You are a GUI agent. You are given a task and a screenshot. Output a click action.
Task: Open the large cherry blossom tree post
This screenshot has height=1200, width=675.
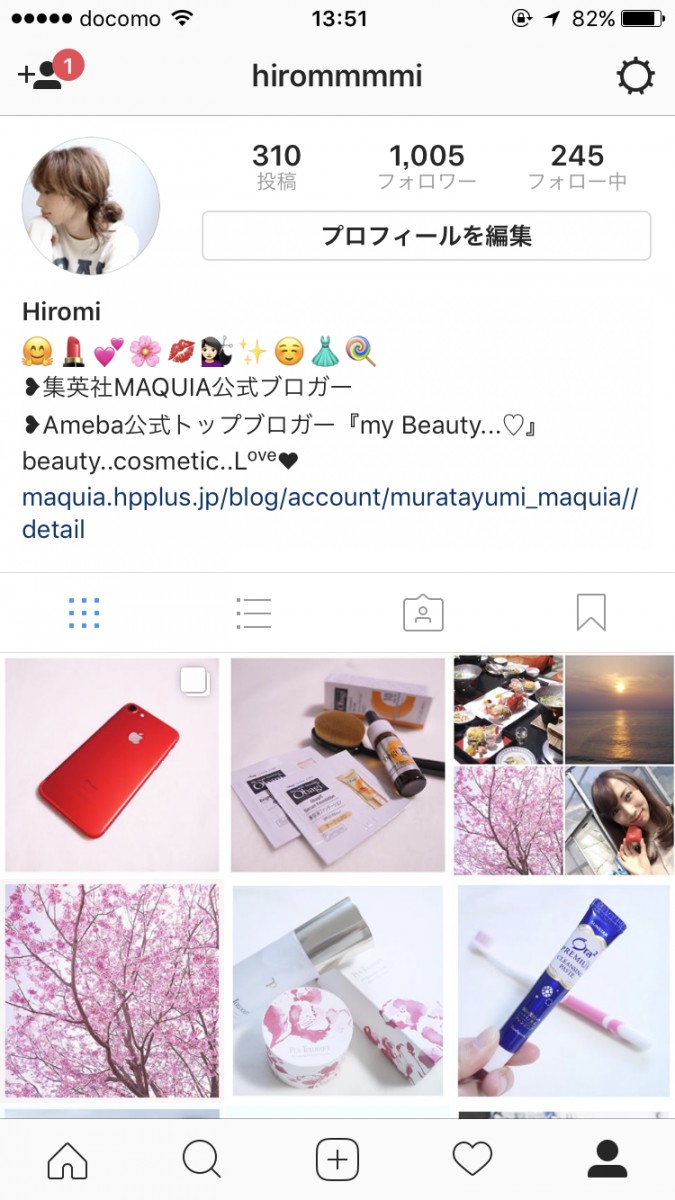point(112,990)
